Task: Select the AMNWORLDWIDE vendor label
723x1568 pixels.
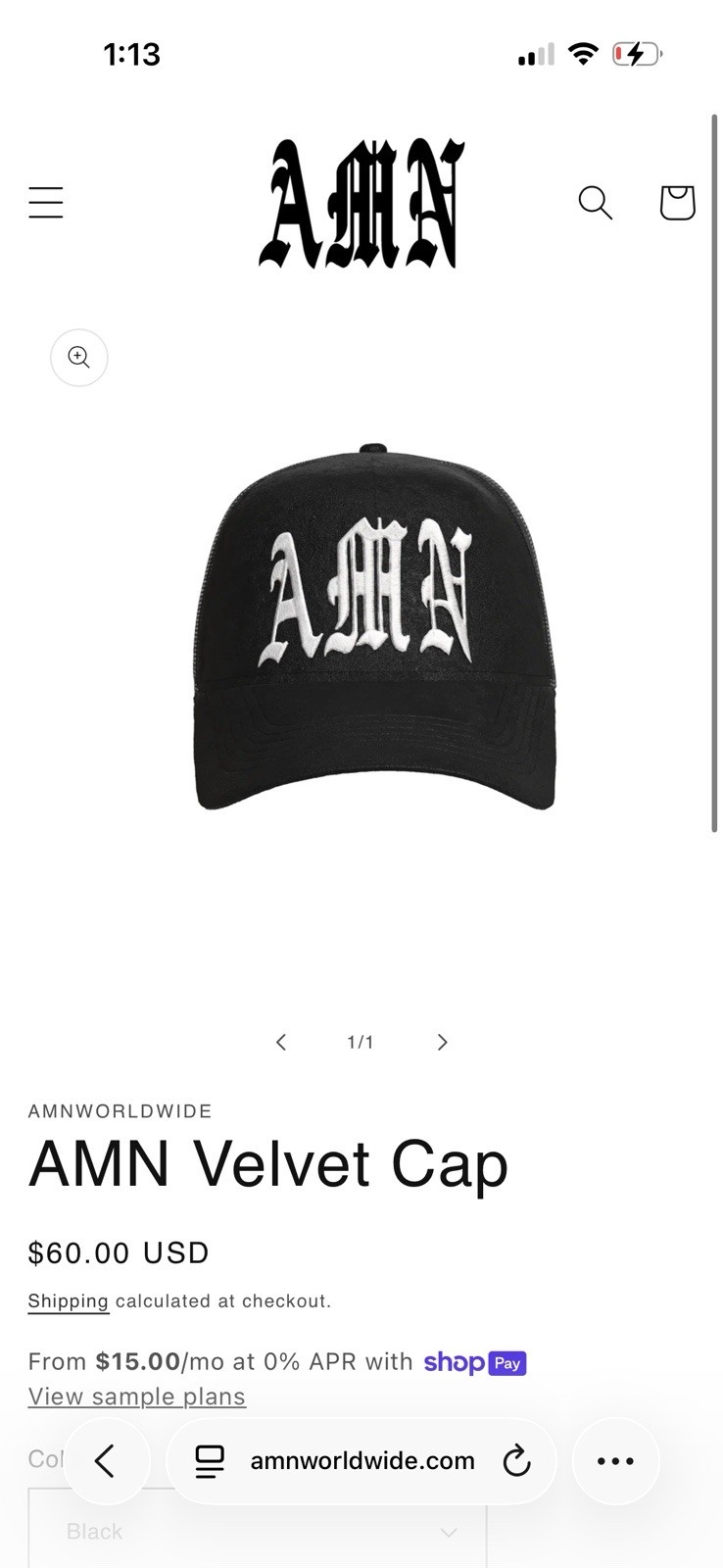Action: click(120, 1110)
